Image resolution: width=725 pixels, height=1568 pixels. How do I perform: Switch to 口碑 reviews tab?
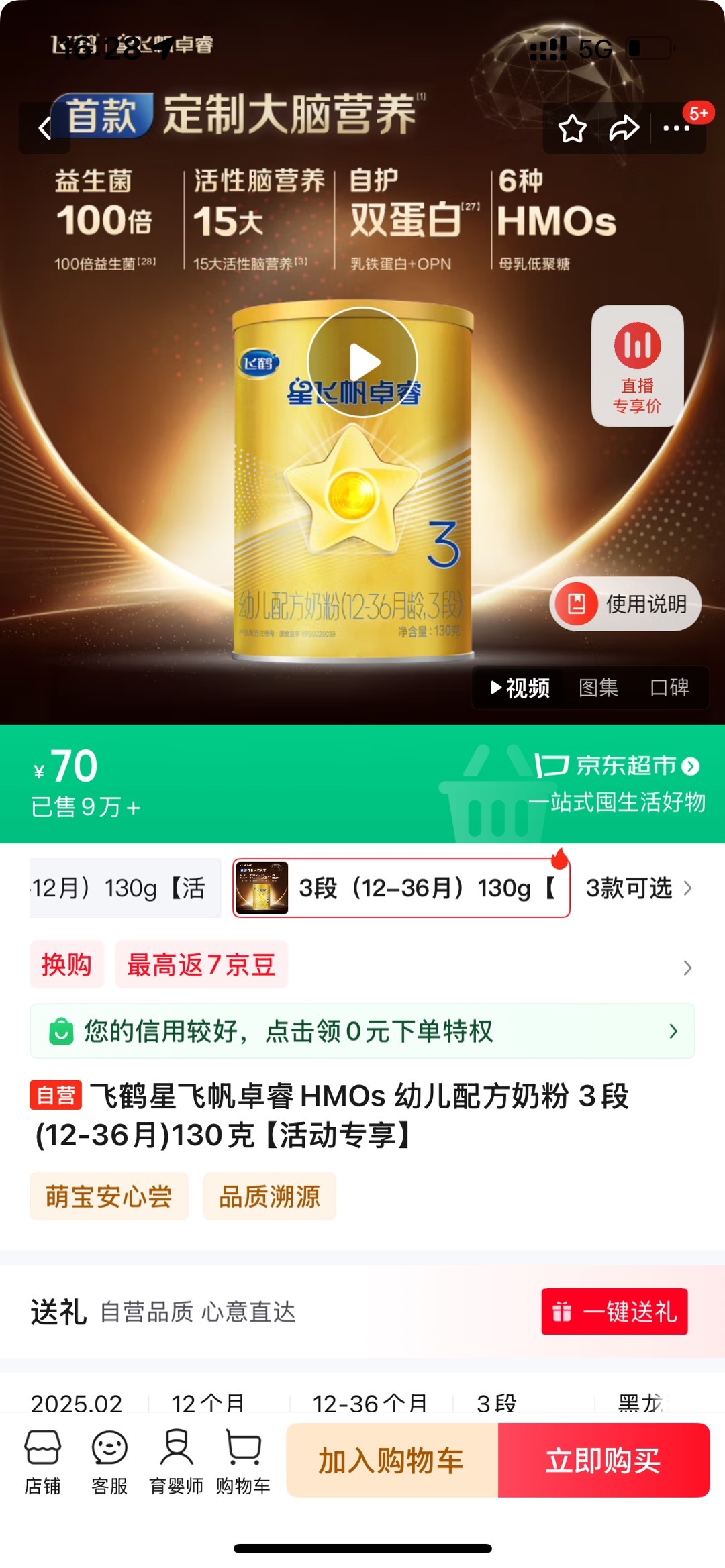[669, 688]
